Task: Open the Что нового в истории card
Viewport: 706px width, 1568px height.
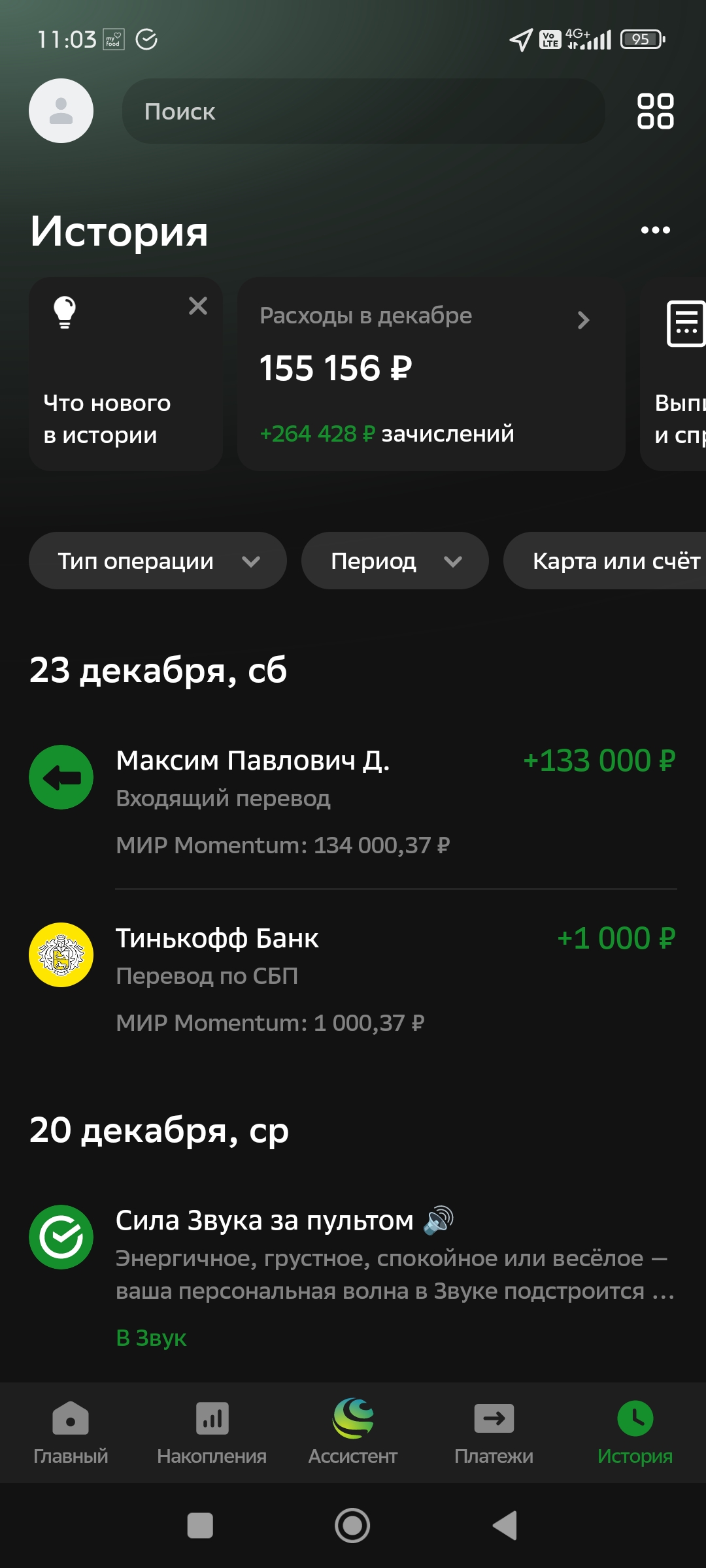Action: (108, 405)
